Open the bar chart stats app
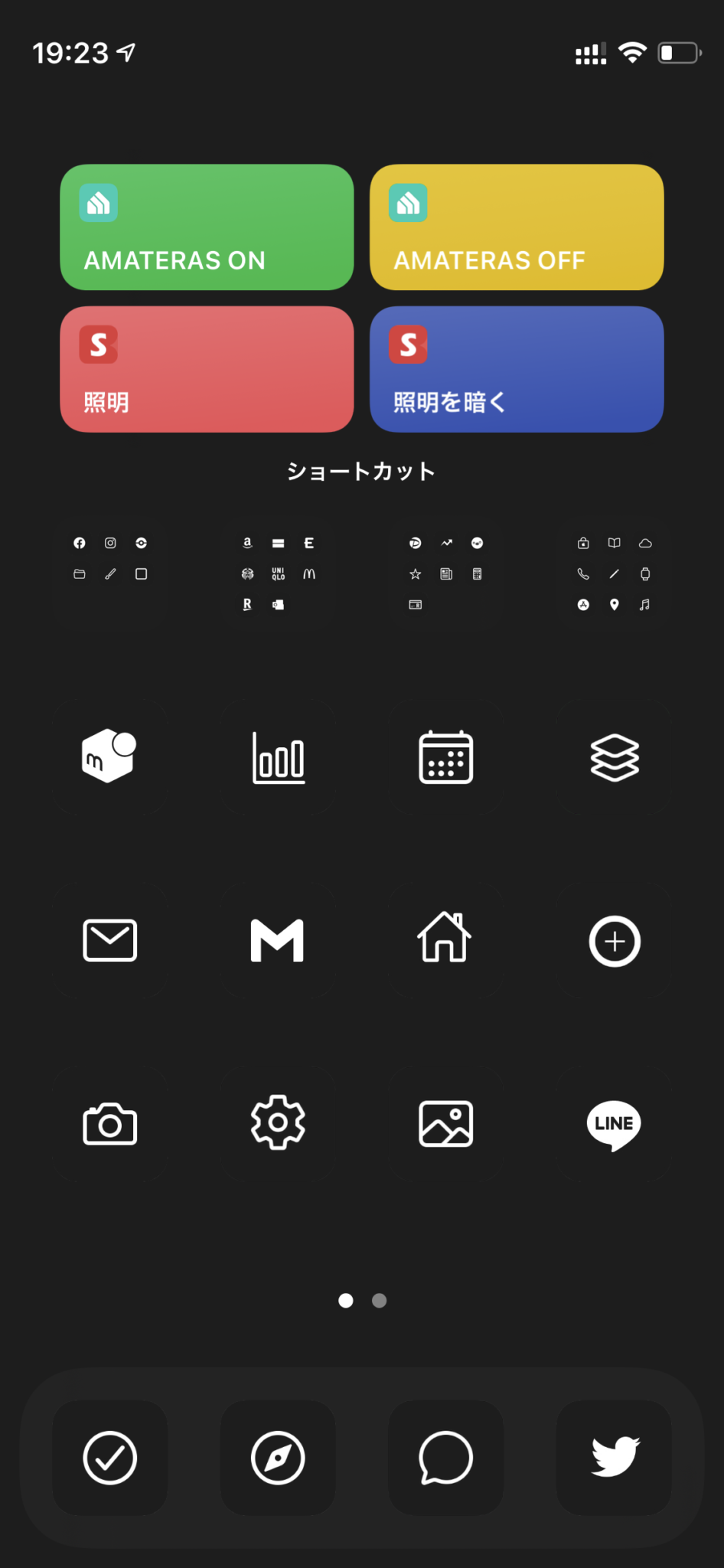The image size is (724, 1568). click(277, 759)
